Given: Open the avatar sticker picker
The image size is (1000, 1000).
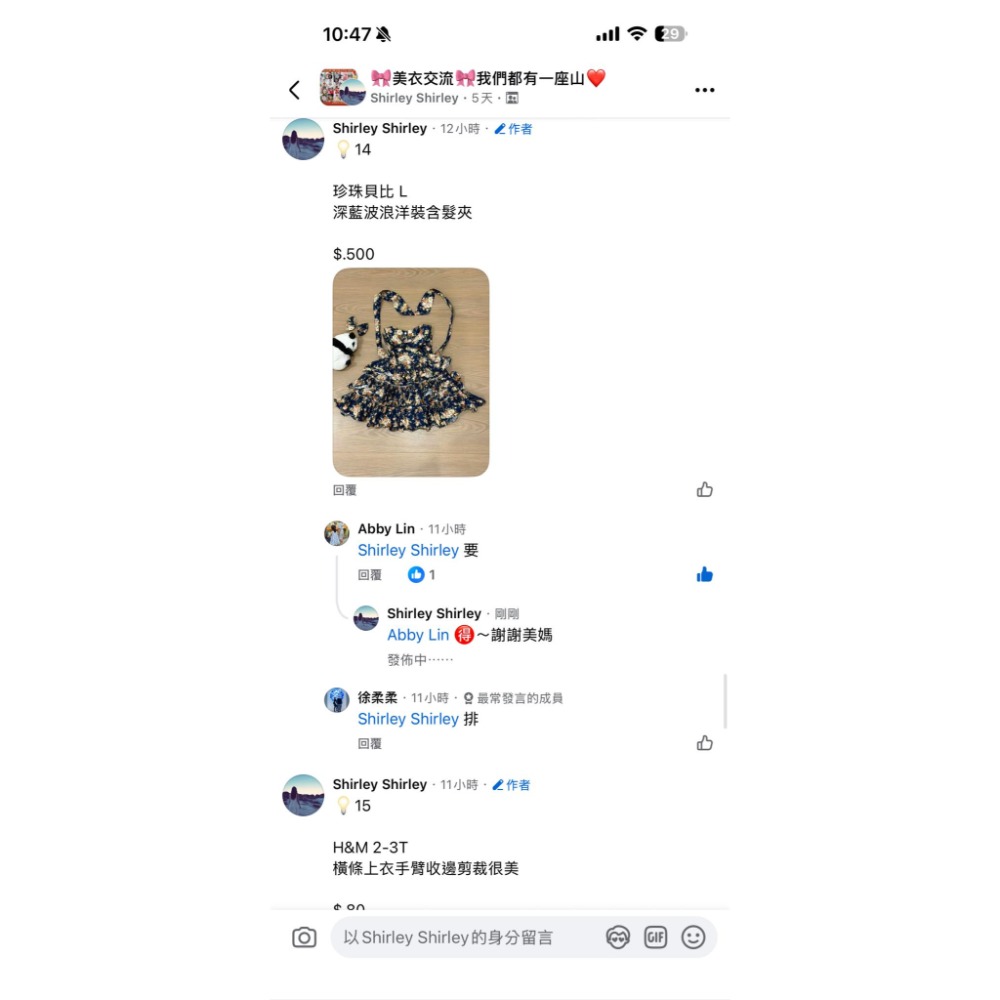Looking at the screenshot, I should pos(618,938).
